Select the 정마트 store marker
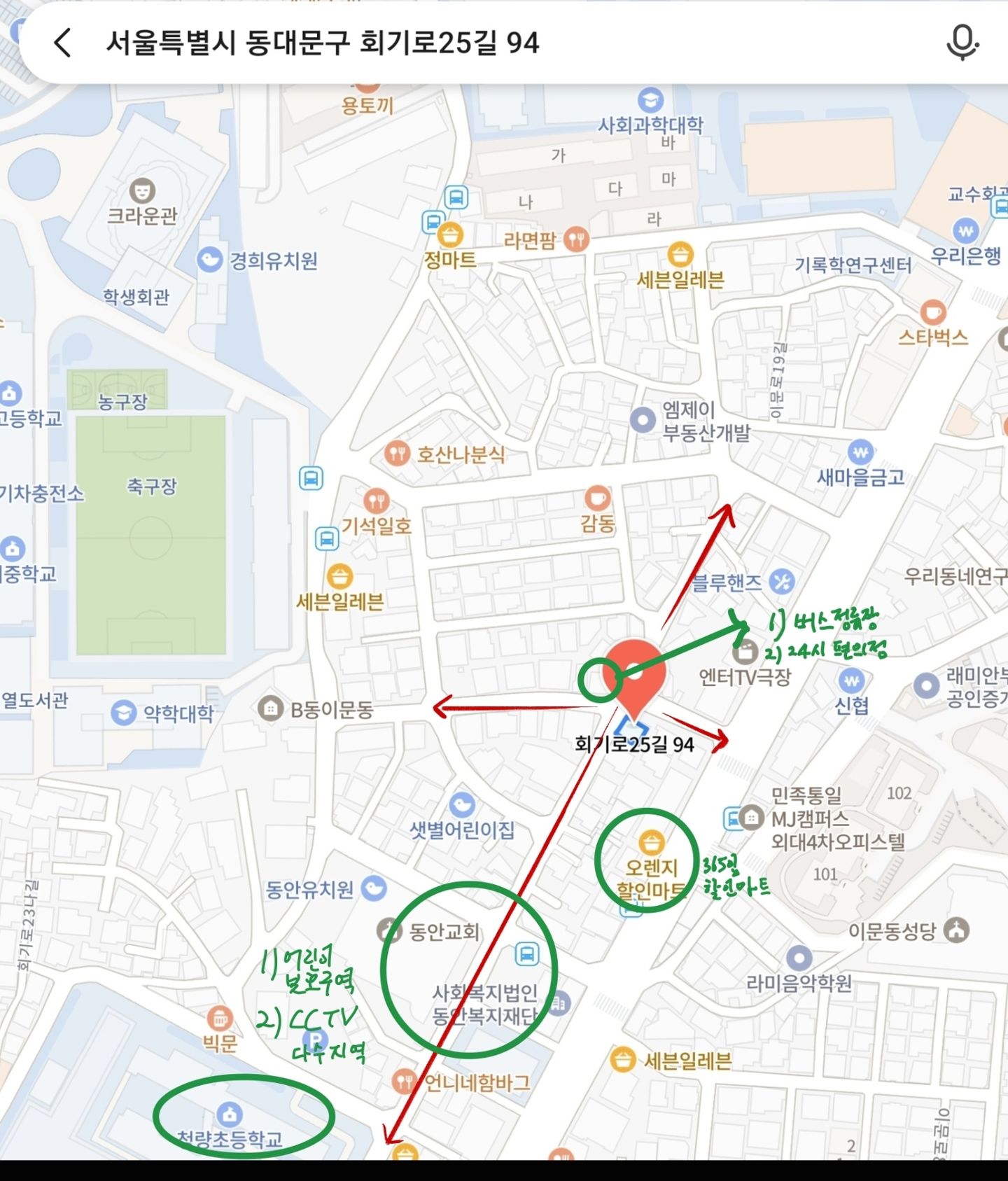 [450, 234]
